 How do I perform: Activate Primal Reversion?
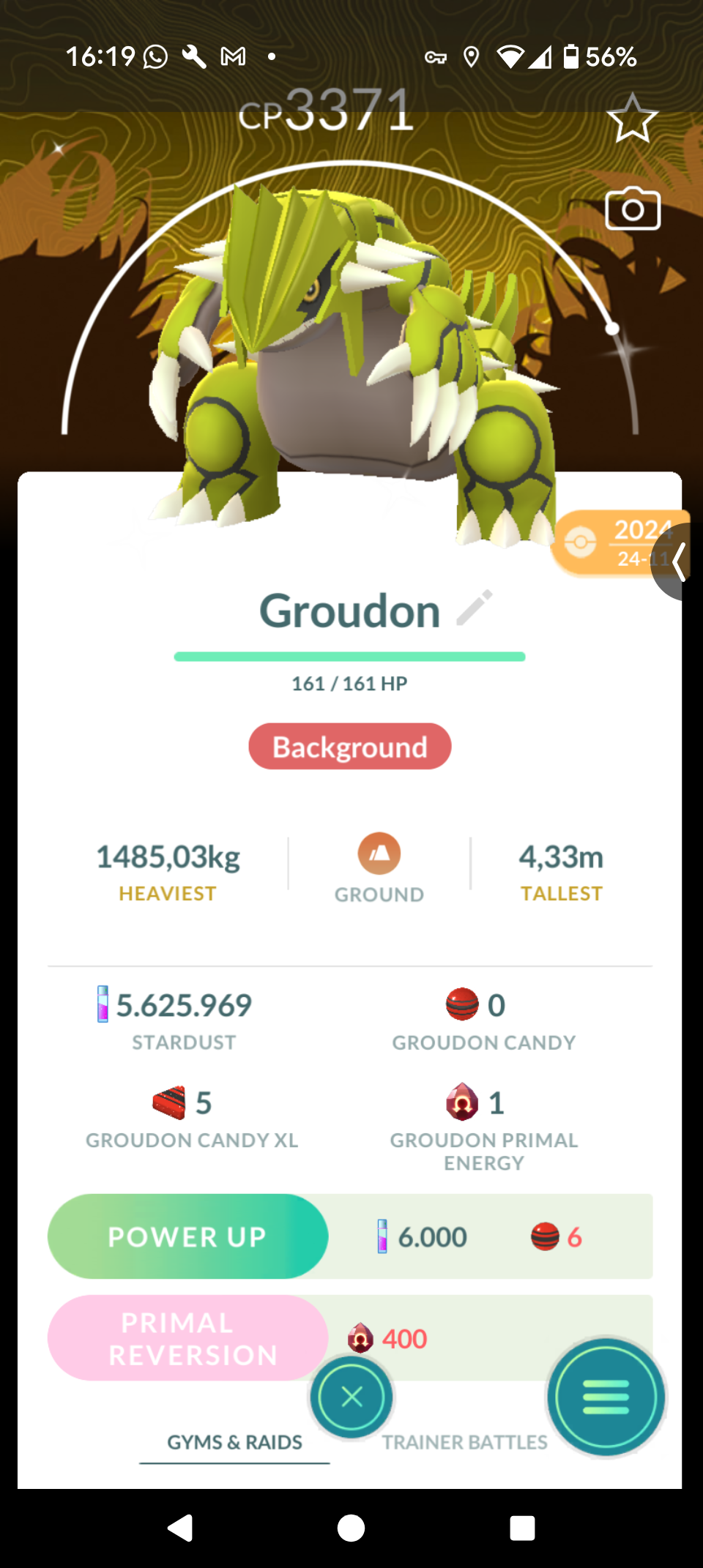click(187, 1338)
